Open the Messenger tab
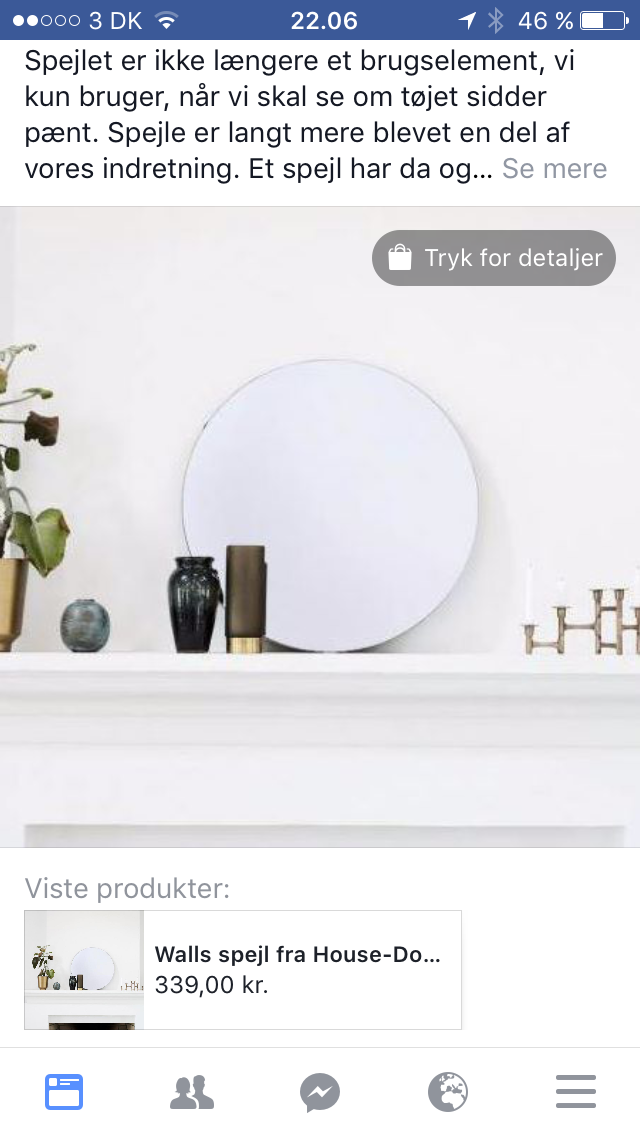 [320, 1092]
